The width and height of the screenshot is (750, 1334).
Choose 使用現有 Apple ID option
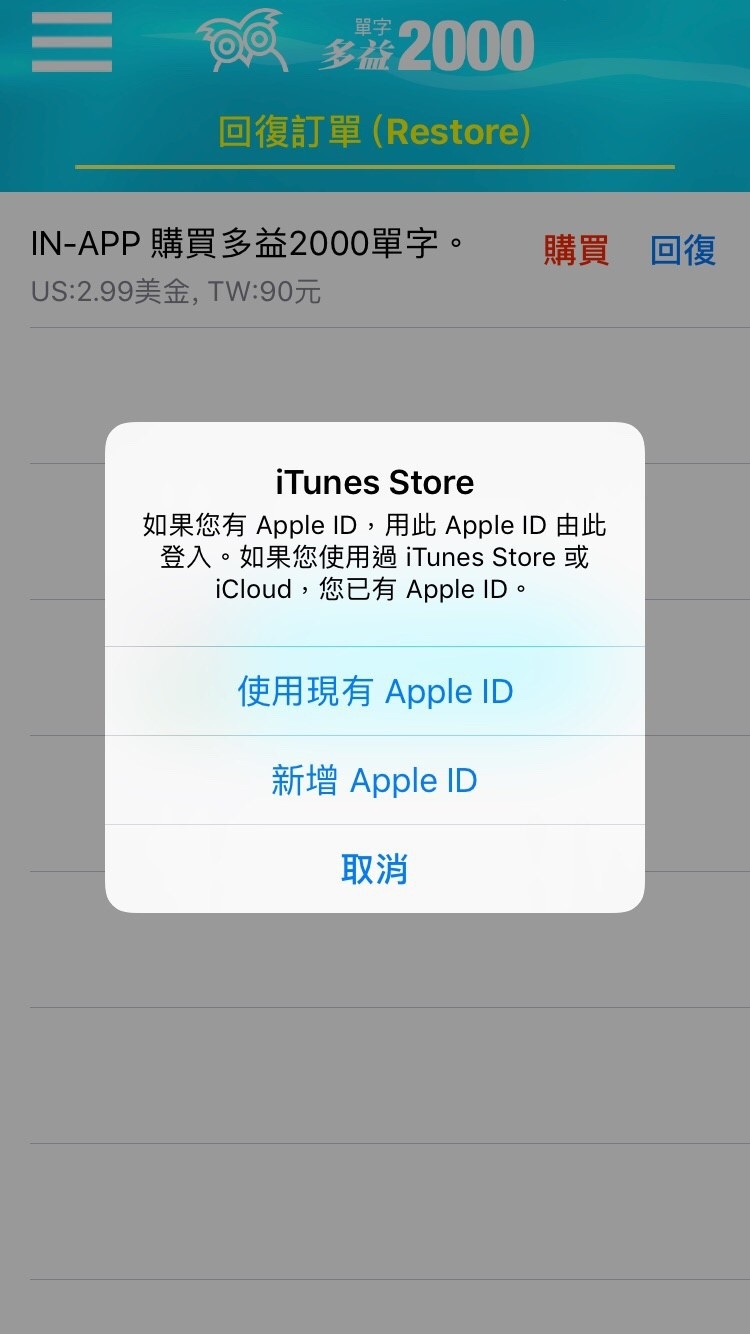375,691
